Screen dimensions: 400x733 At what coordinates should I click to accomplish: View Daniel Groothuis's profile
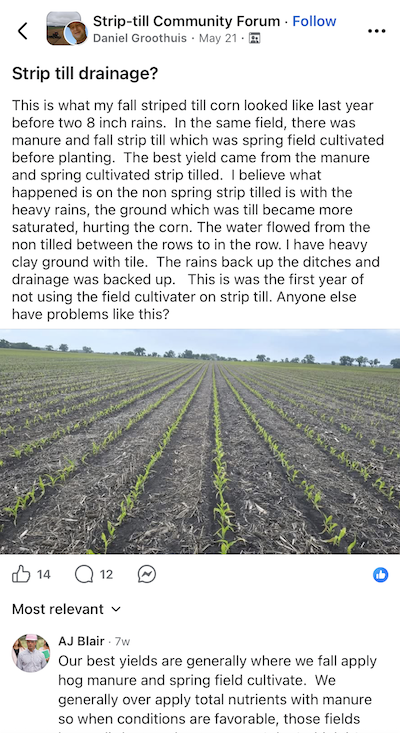pos(140,38)
